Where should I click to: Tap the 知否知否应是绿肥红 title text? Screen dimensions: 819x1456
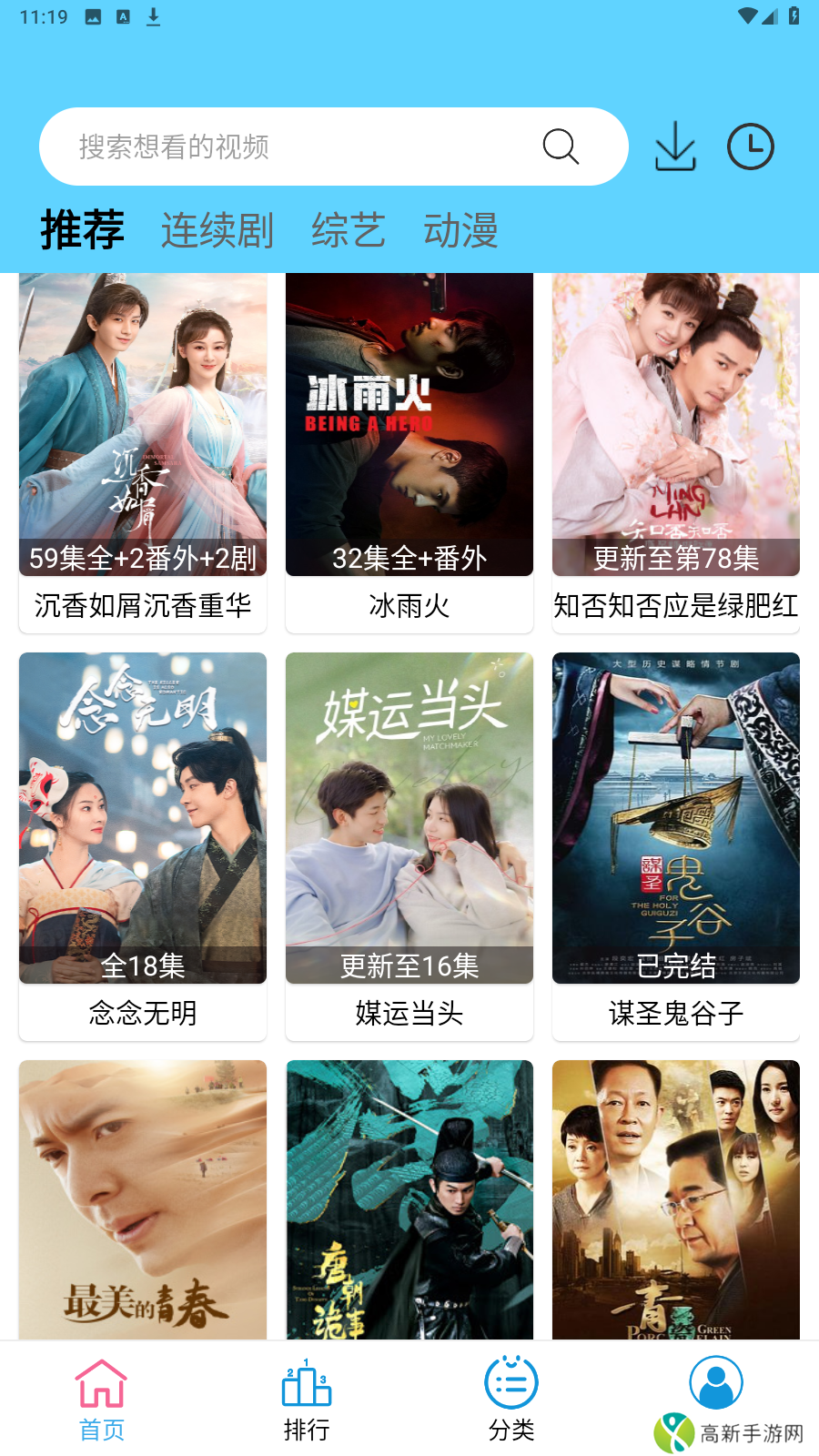pyautogui.click(x=675, y=606)
